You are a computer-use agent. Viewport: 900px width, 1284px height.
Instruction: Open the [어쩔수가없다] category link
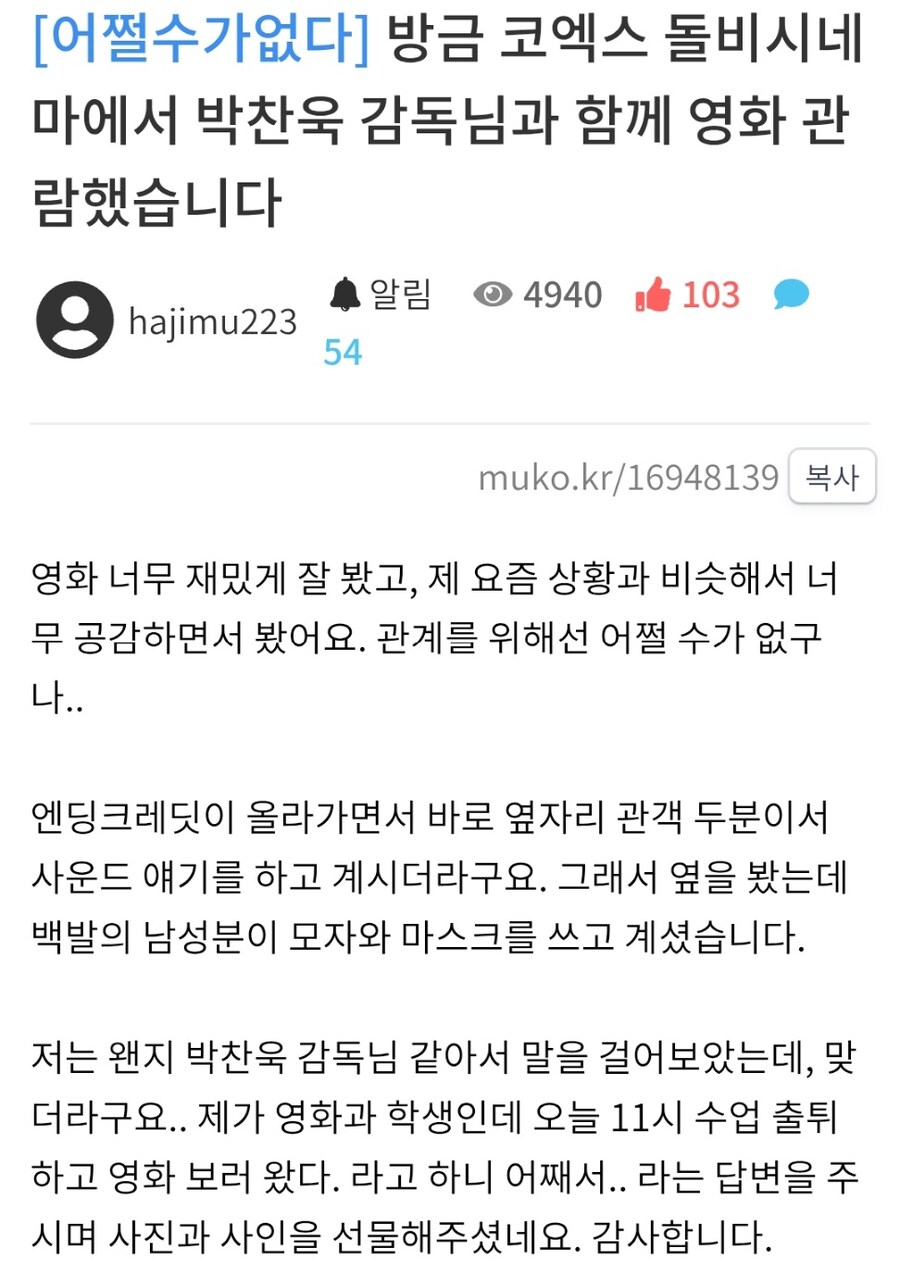201,43
